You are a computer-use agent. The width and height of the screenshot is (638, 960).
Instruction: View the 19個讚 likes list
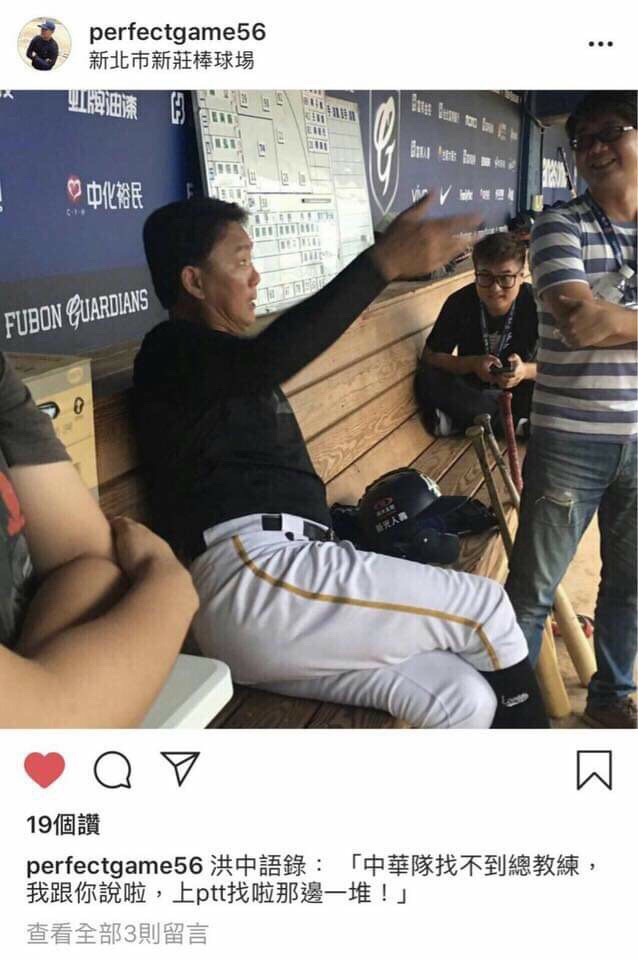click(63, 825)
